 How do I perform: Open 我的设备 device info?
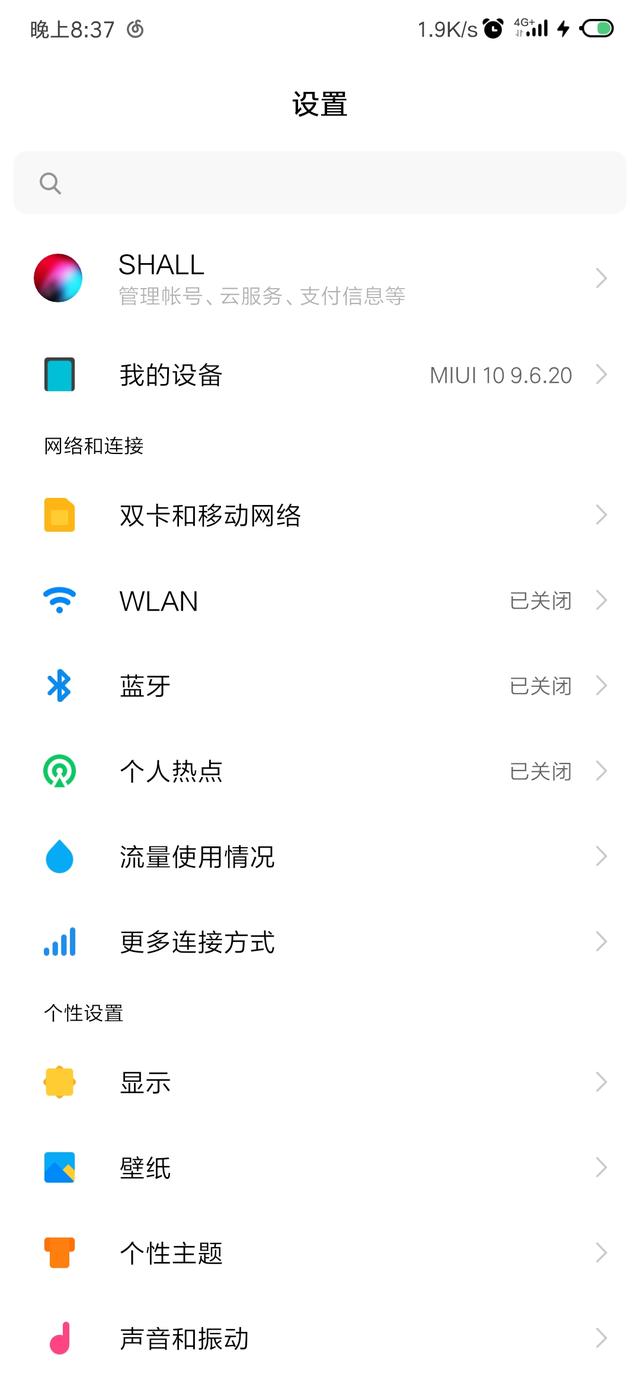pos(320,375)
